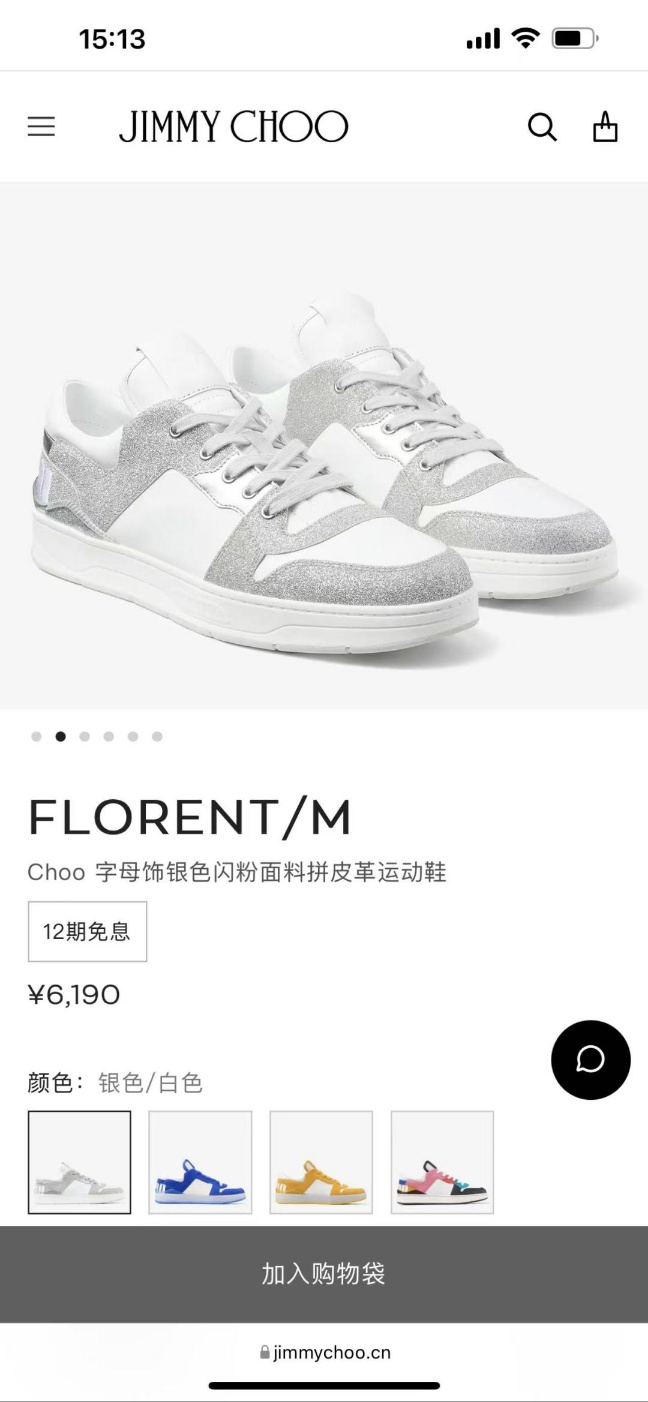The image size is (648, 1402).
Task: Tap the jimmychoo.cn address bar
Action: point(324,1352)
